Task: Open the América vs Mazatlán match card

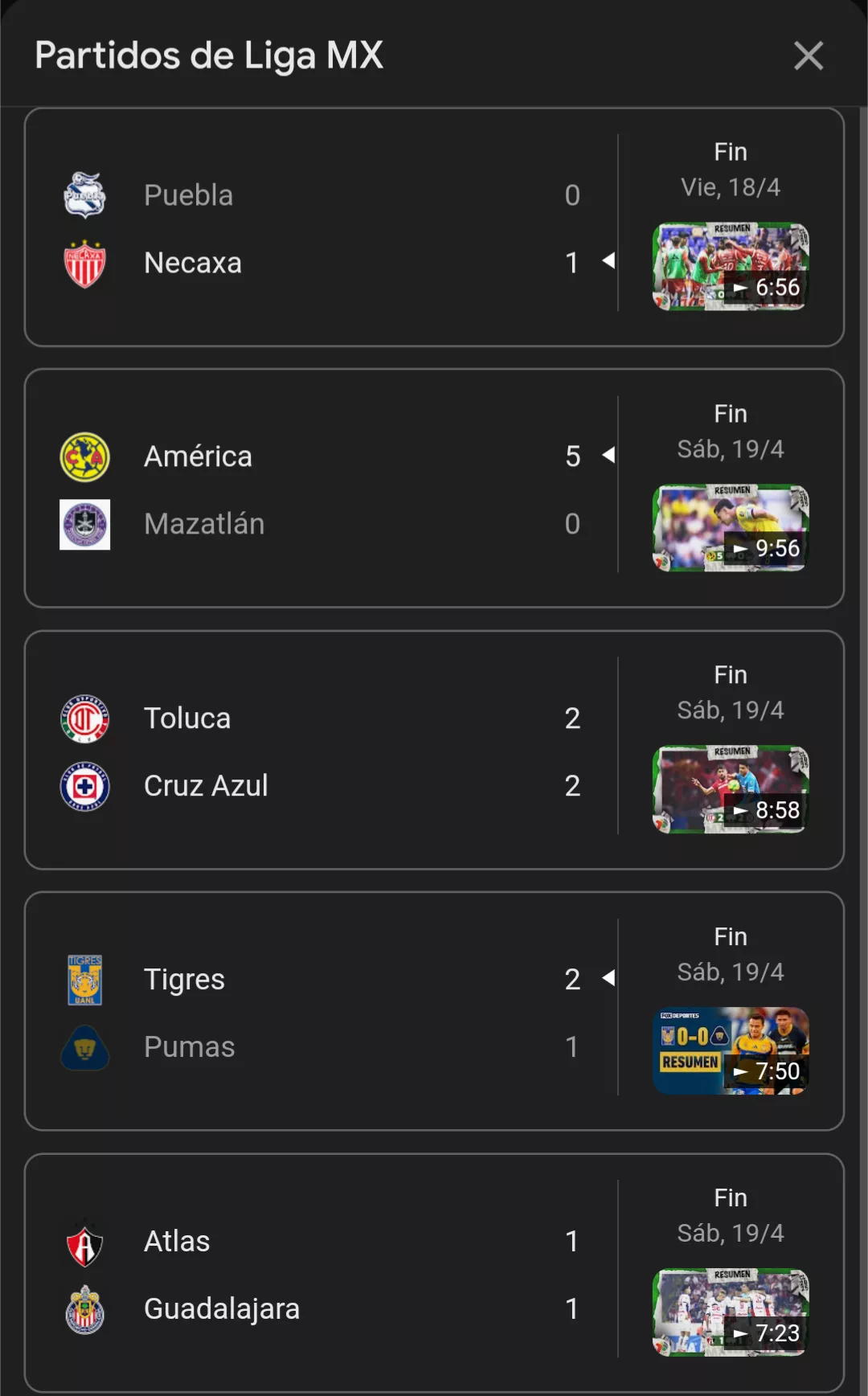Action: (434, 489)
